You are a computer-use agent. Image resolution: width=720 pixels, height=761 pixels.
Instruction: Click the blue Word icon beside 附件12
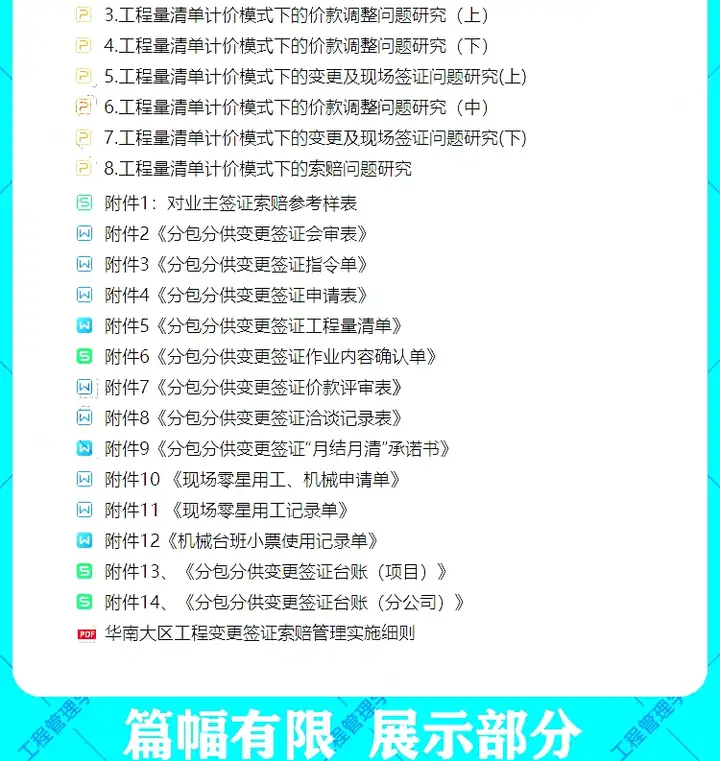pyautogui.click(x=85, y=541)
